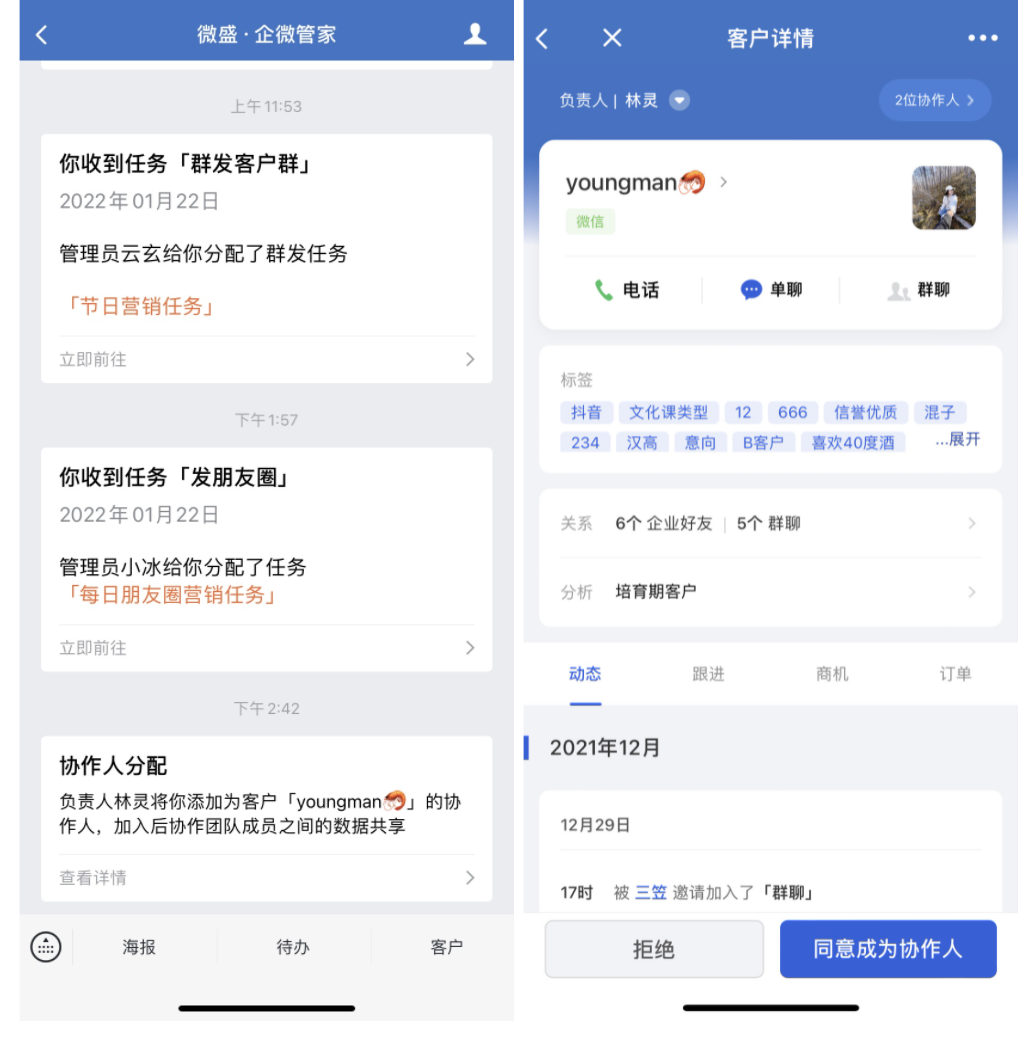1034x1064 pixels.
Task: Open the three-dot overflow menu
Action: [x=982, y=38]
